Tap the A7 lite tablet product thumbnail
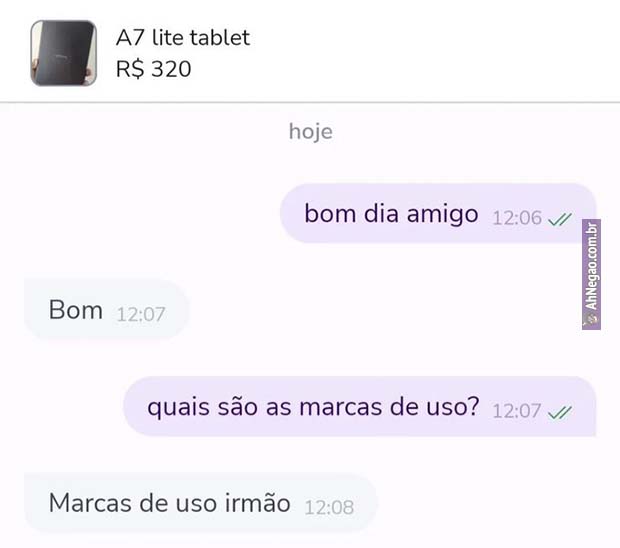Image resolution: width=620 pixels, height=548 pixels. 64,53
